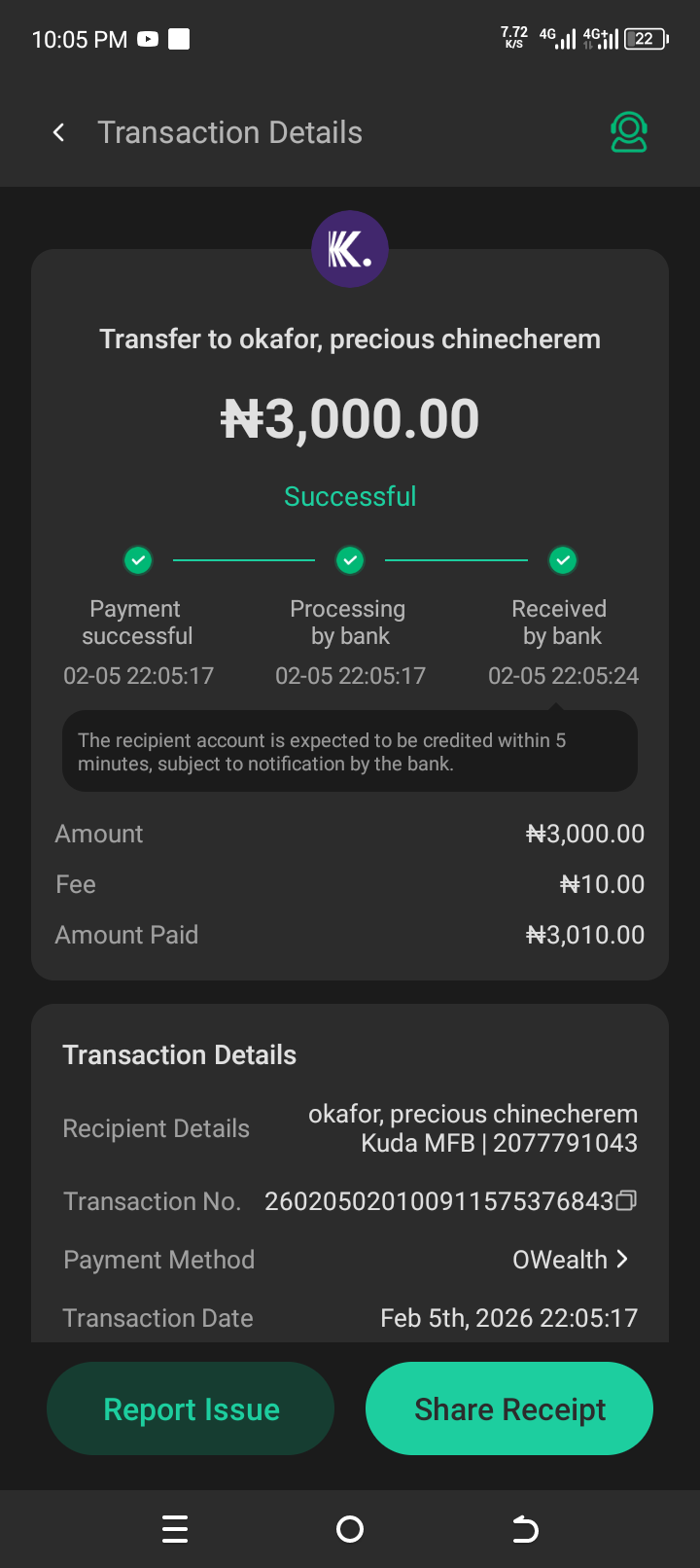Viewport: 700px width, 1568px height.
Task: Copy the transaction number
Action: (x=627, y=1200)
